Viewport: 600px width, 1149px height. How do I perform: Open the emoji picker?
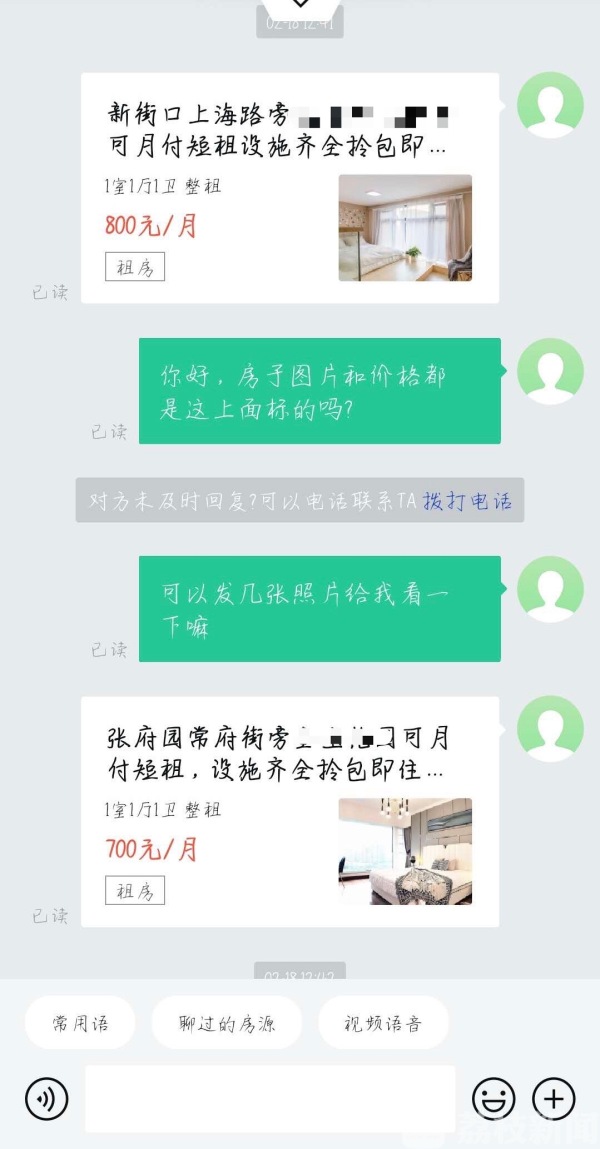pos(494,1099)
